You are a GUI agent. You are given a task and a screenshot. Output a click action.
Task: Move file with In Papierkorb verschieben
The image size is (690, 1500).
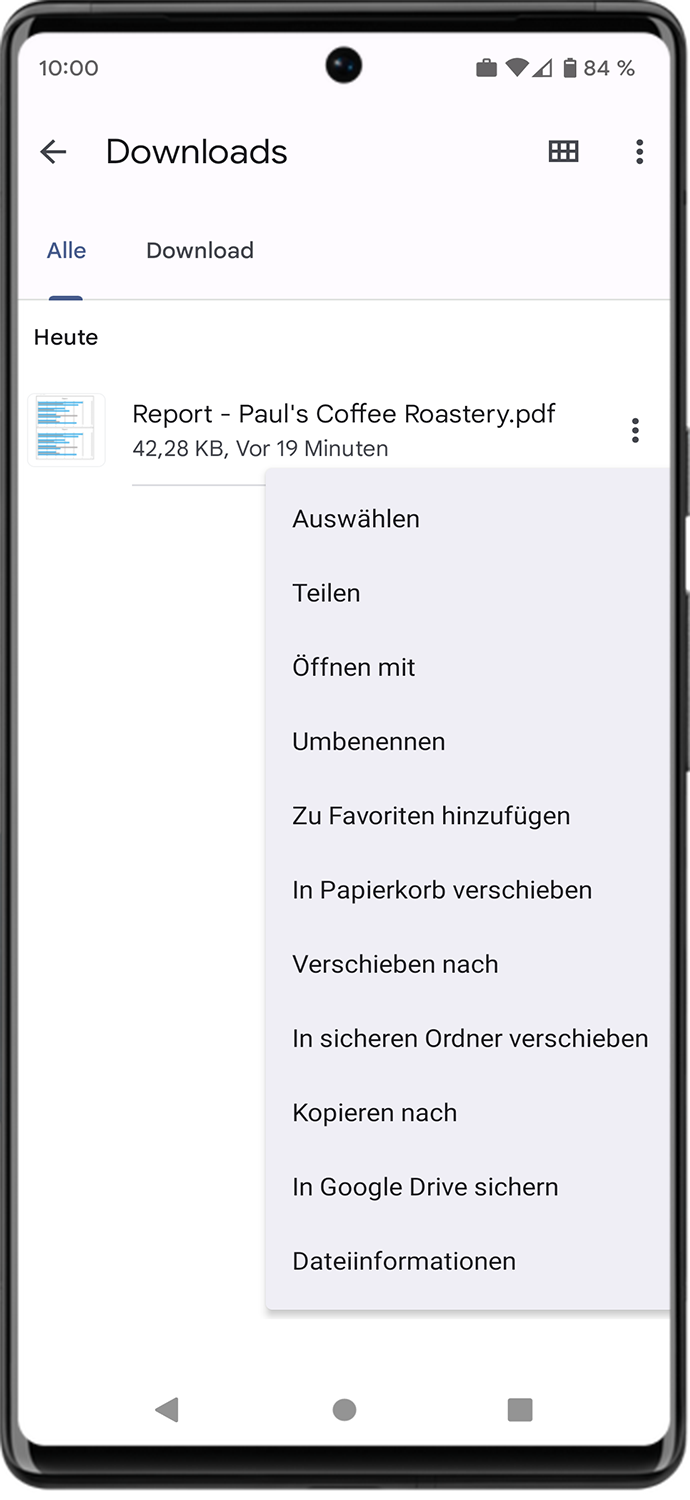coord(467,890)
